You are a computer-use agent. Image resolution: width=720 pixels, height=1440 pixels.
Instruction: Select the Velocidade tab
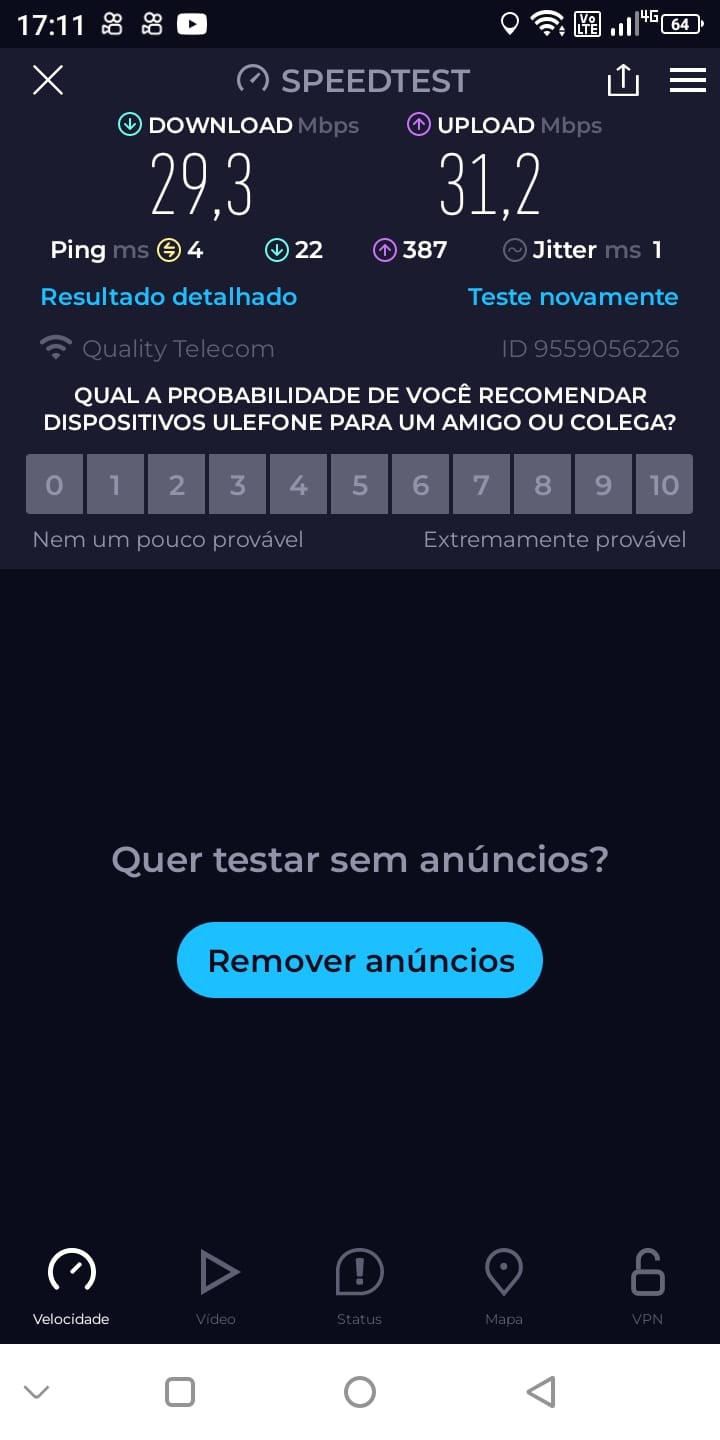pos(71,1287)
